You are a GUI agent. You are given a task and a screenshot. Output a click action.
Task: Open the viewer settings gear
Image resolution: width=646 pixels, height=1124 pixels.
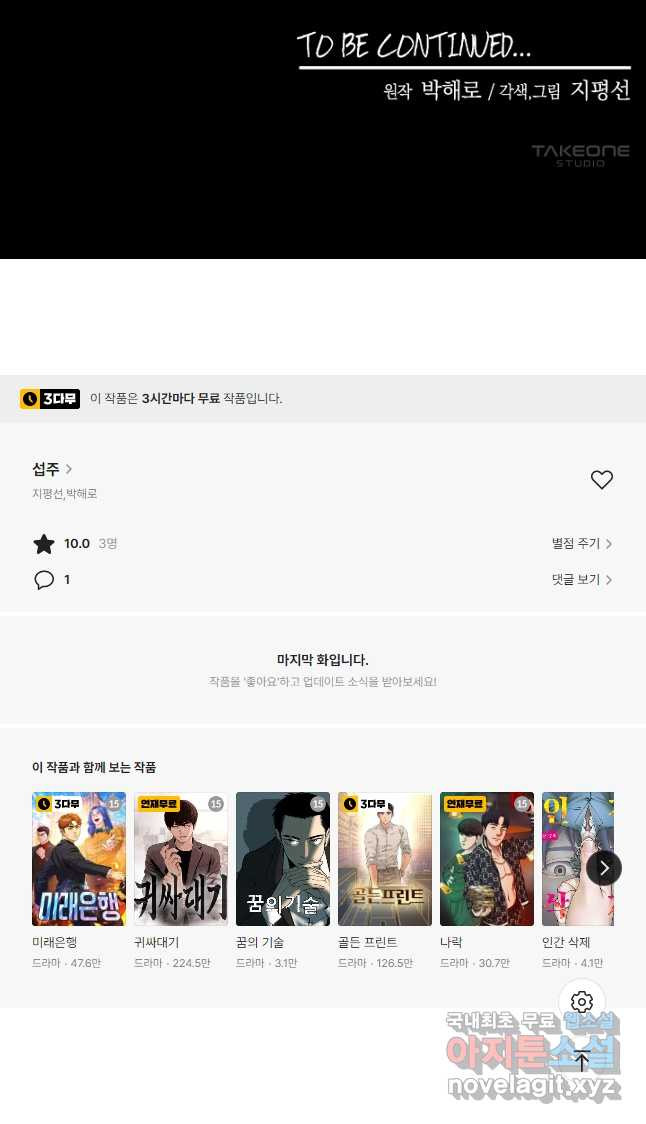click(582, 1002)
